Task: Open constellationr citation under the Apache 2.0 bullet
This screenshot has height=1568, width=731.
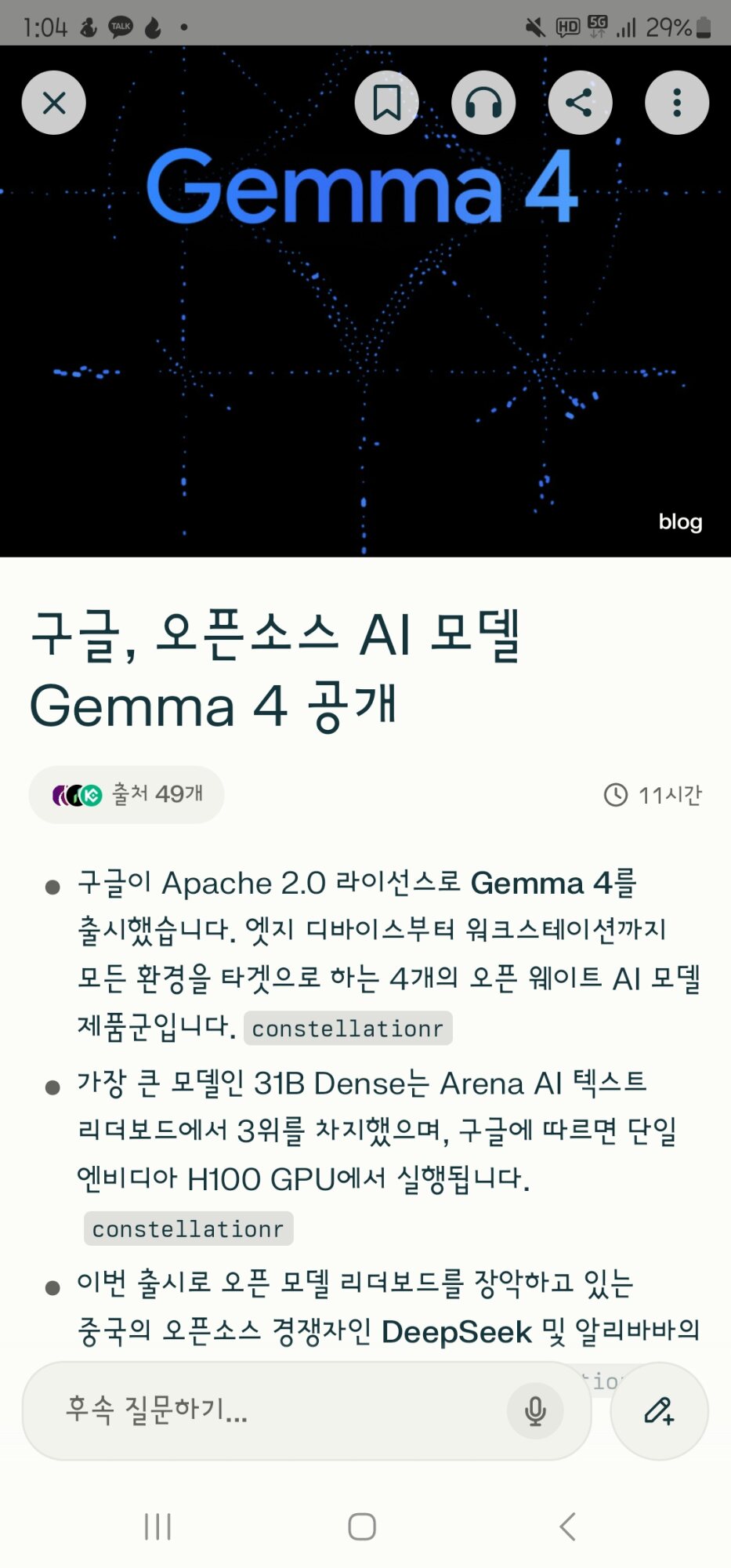Action: click(348, 1028)
